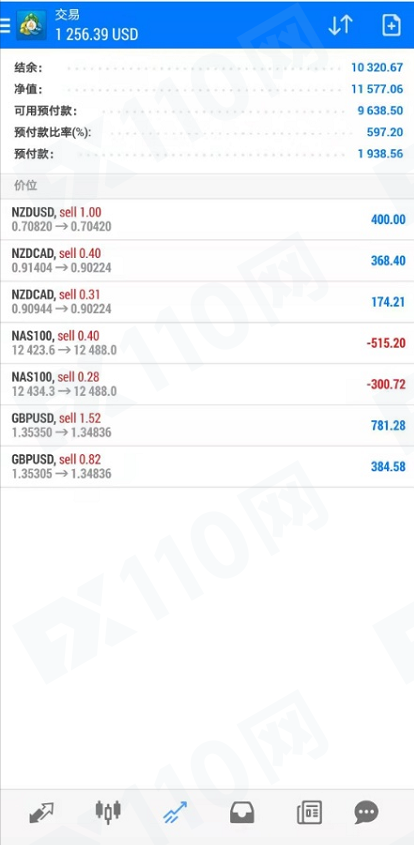The image size is (414, 845).
Task: Create a new order with plus icon
Action: click(391, 25)
